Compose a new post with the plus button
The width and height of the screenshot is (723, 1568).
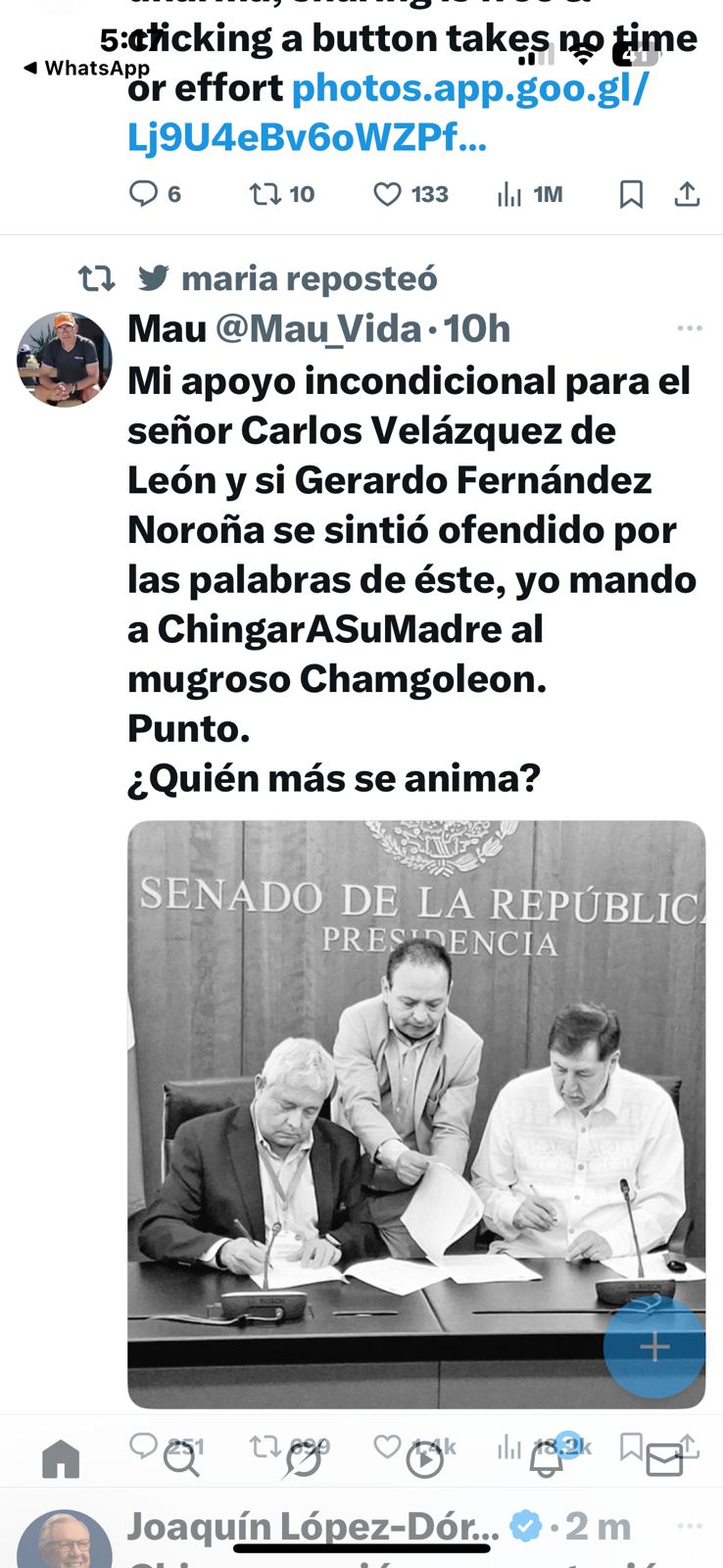[x=653, y=1347]
